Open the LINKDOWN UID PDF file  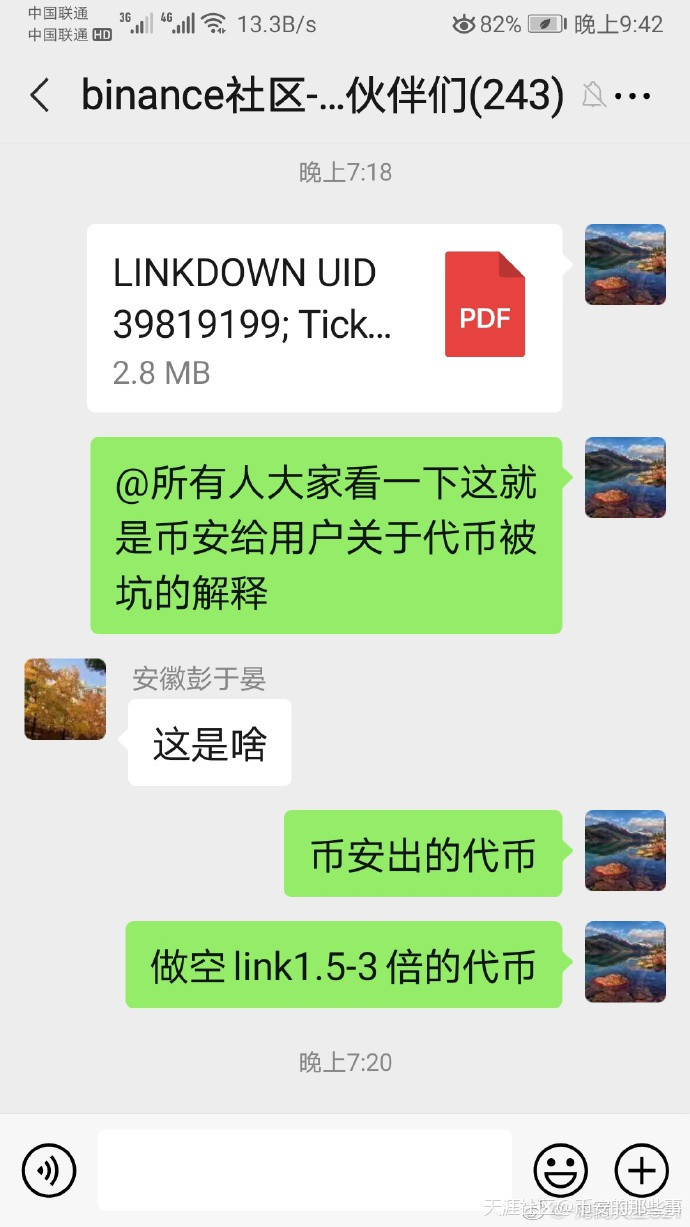click(x=324, y=318)
